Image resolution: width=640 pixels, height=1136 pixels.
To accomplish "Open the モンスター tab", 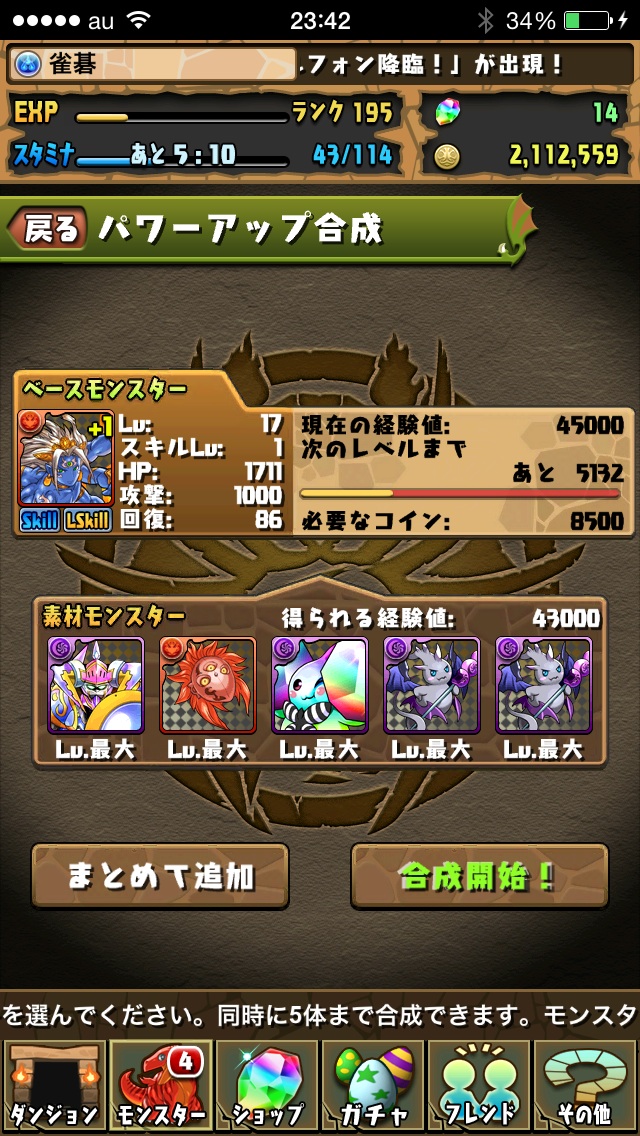I will click(x=158, y=1086).
